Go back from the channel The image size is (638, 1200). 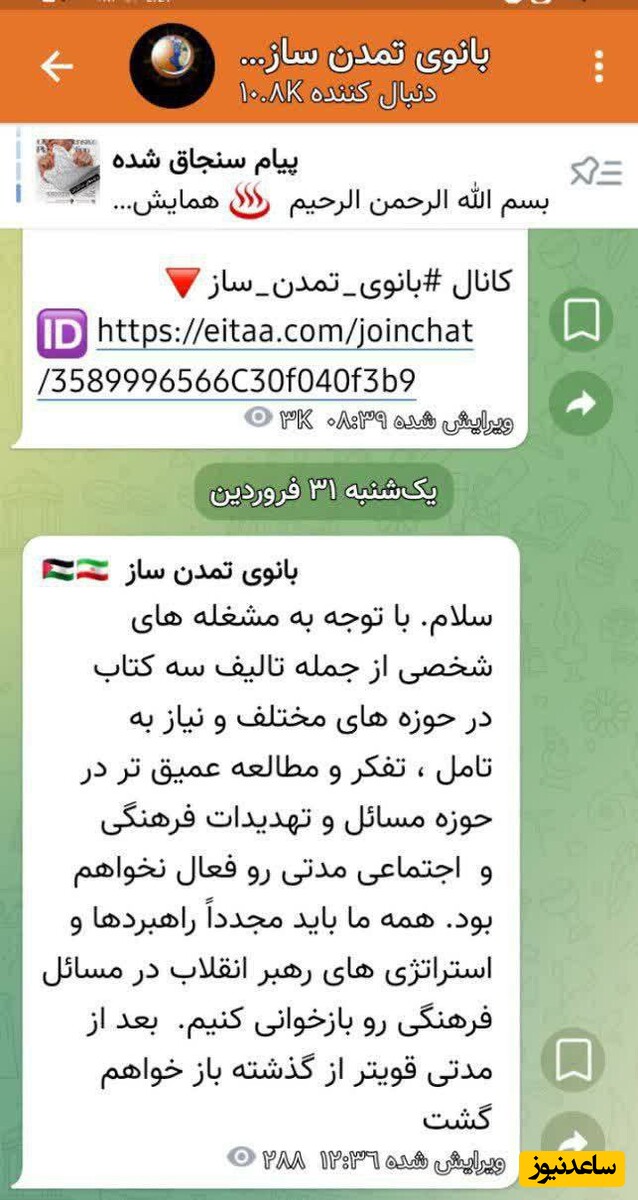pyautogui.click(x=56, y=66)
